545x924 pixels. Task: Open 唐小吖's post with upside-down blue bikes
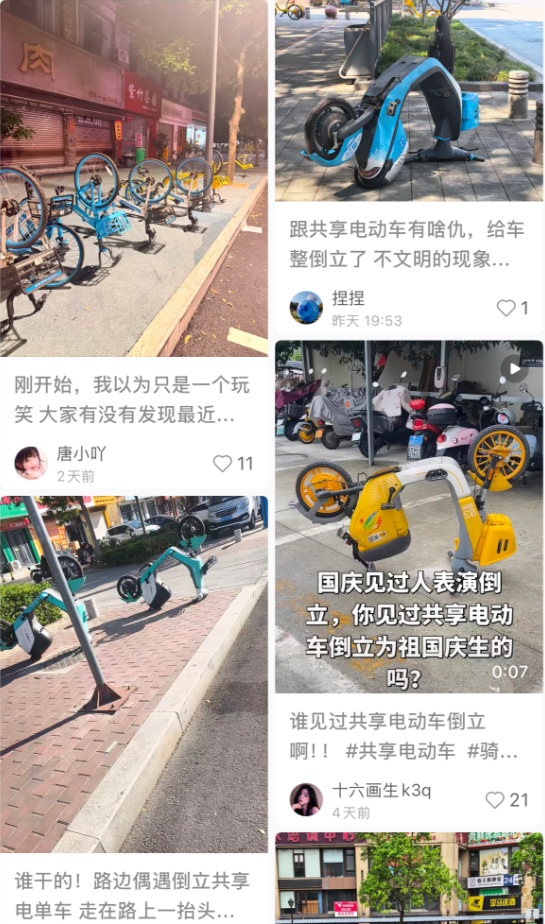(x=134, y=178)
